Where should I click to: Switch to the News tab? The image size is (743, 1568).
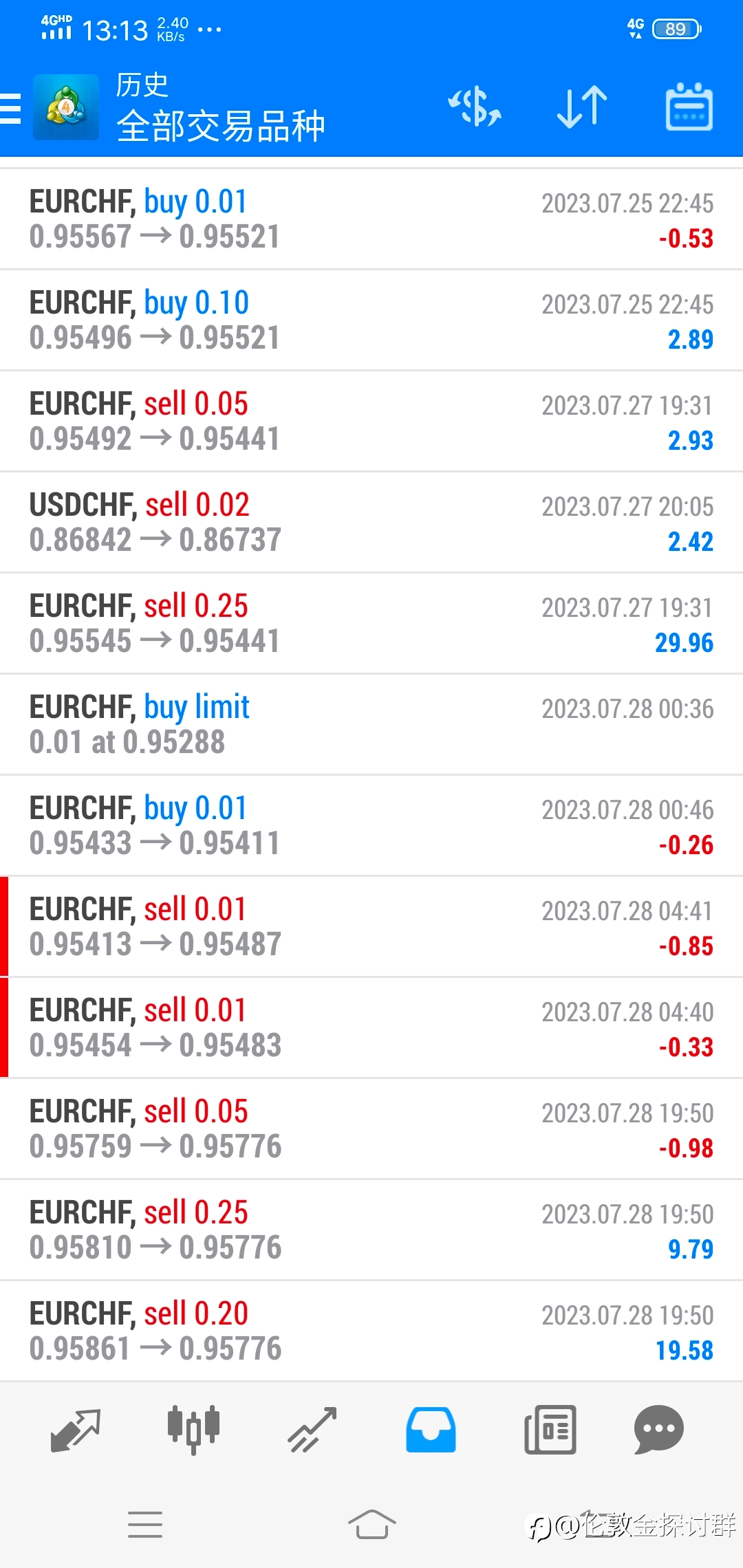tap(550, 1430)
